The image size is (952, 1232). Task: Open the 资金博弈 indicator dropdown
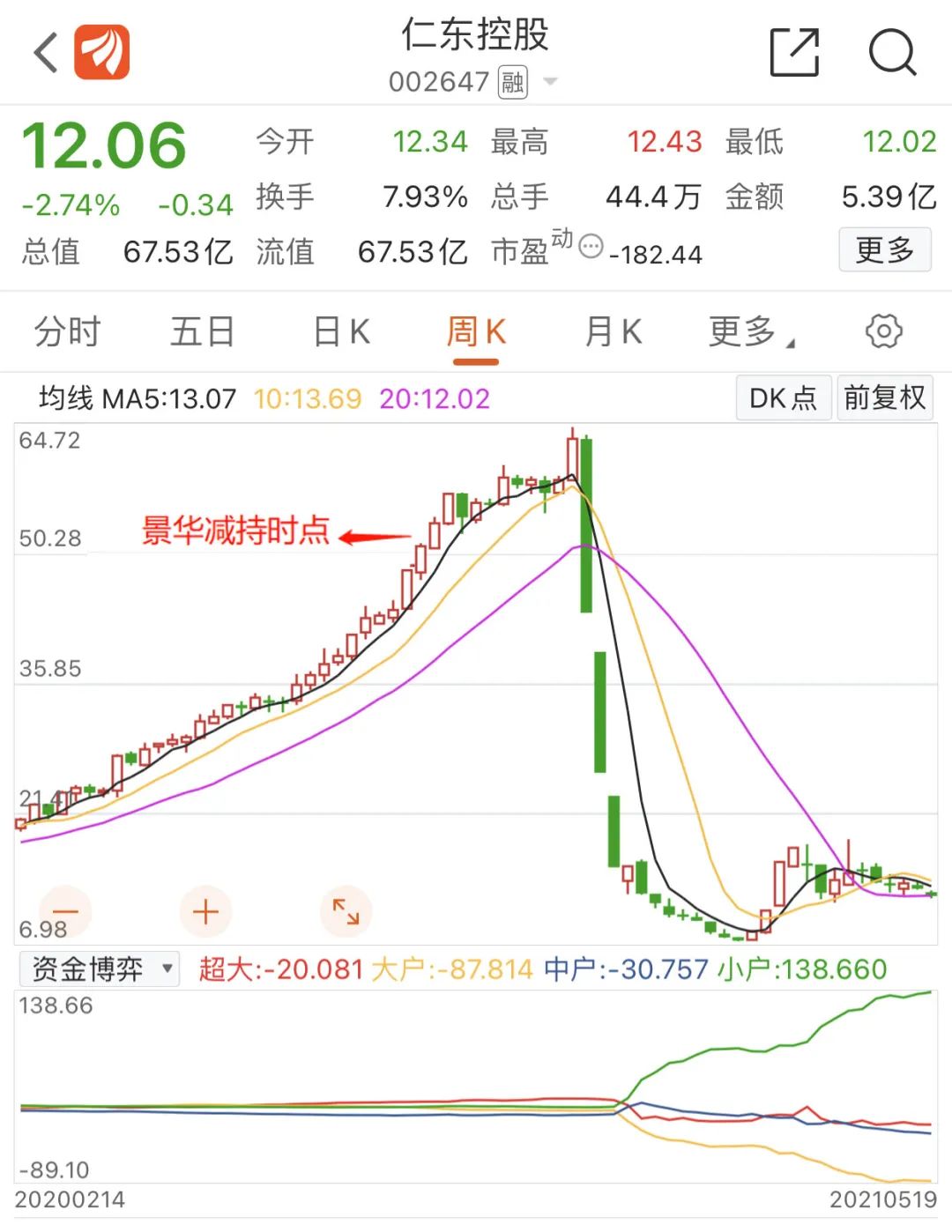tap(100, 969)
